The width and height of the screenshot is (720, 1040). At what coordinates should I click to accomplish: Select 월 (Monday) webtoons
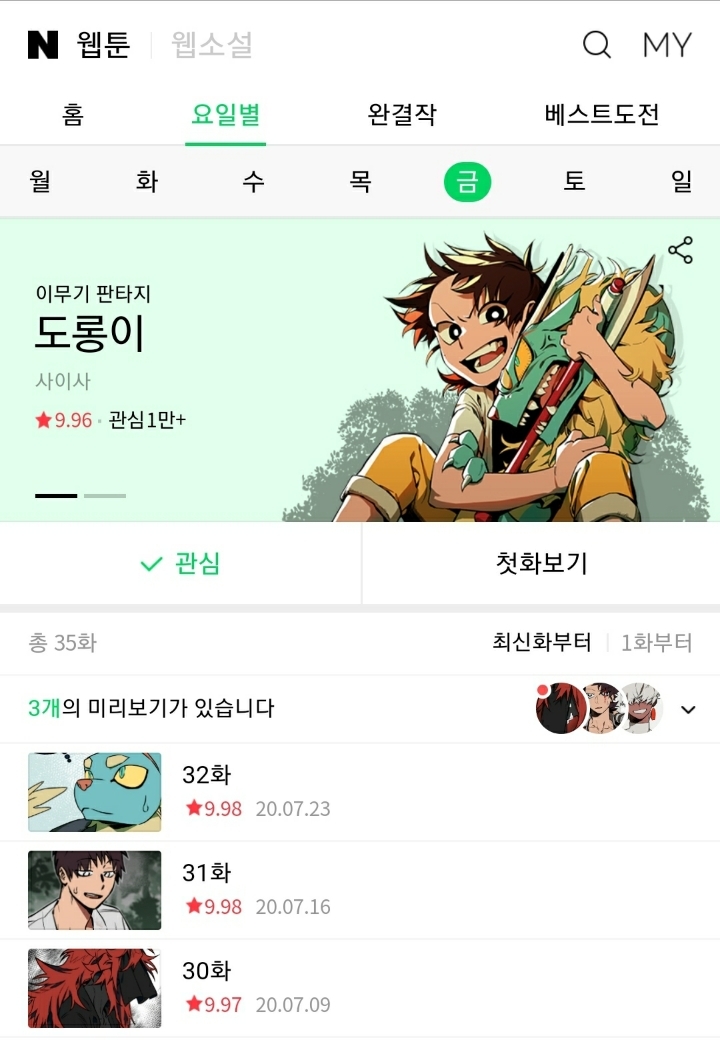point(40,181)
